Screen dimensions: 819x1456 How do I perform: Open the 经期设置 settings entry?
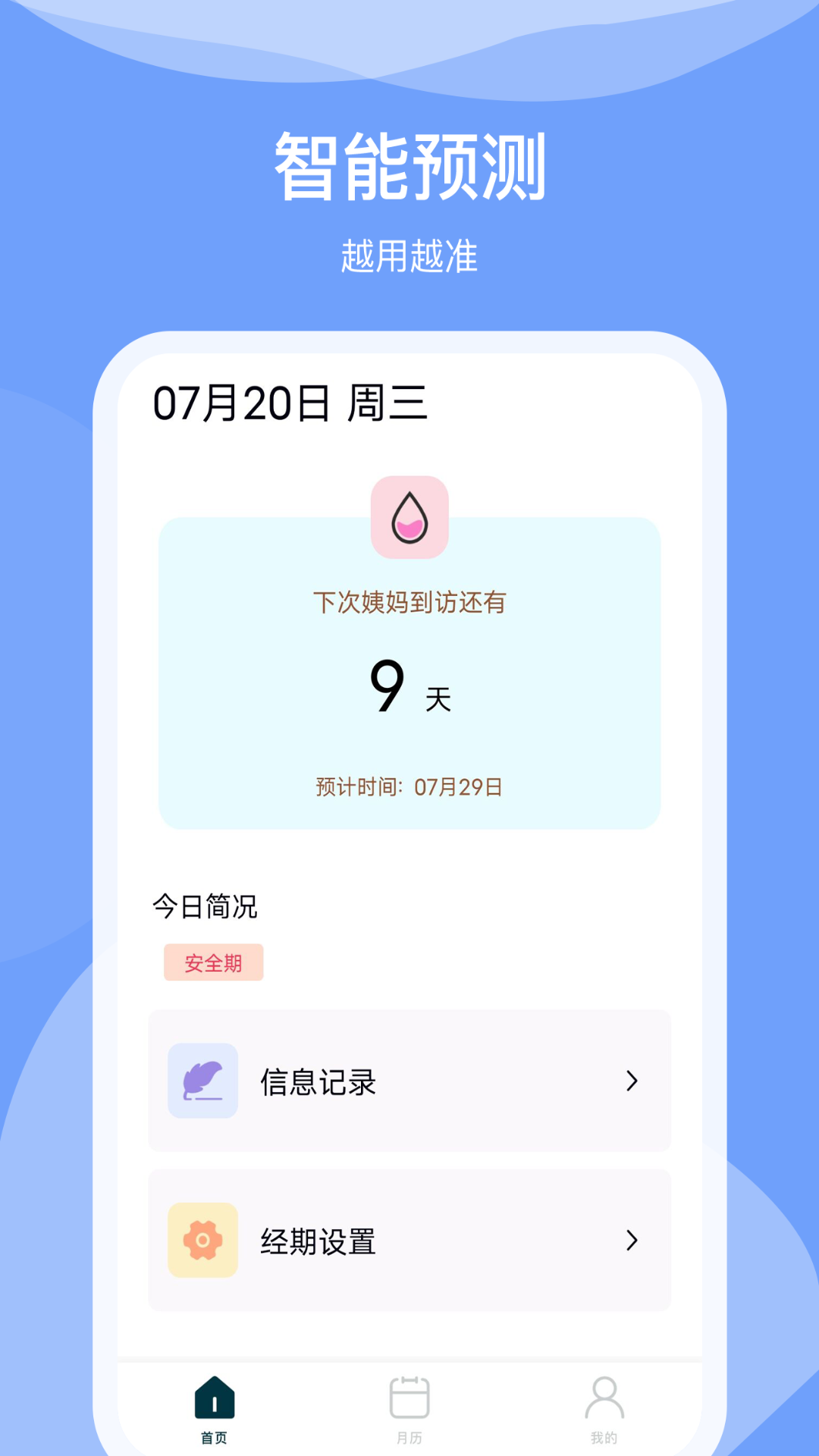[409, 1241]
